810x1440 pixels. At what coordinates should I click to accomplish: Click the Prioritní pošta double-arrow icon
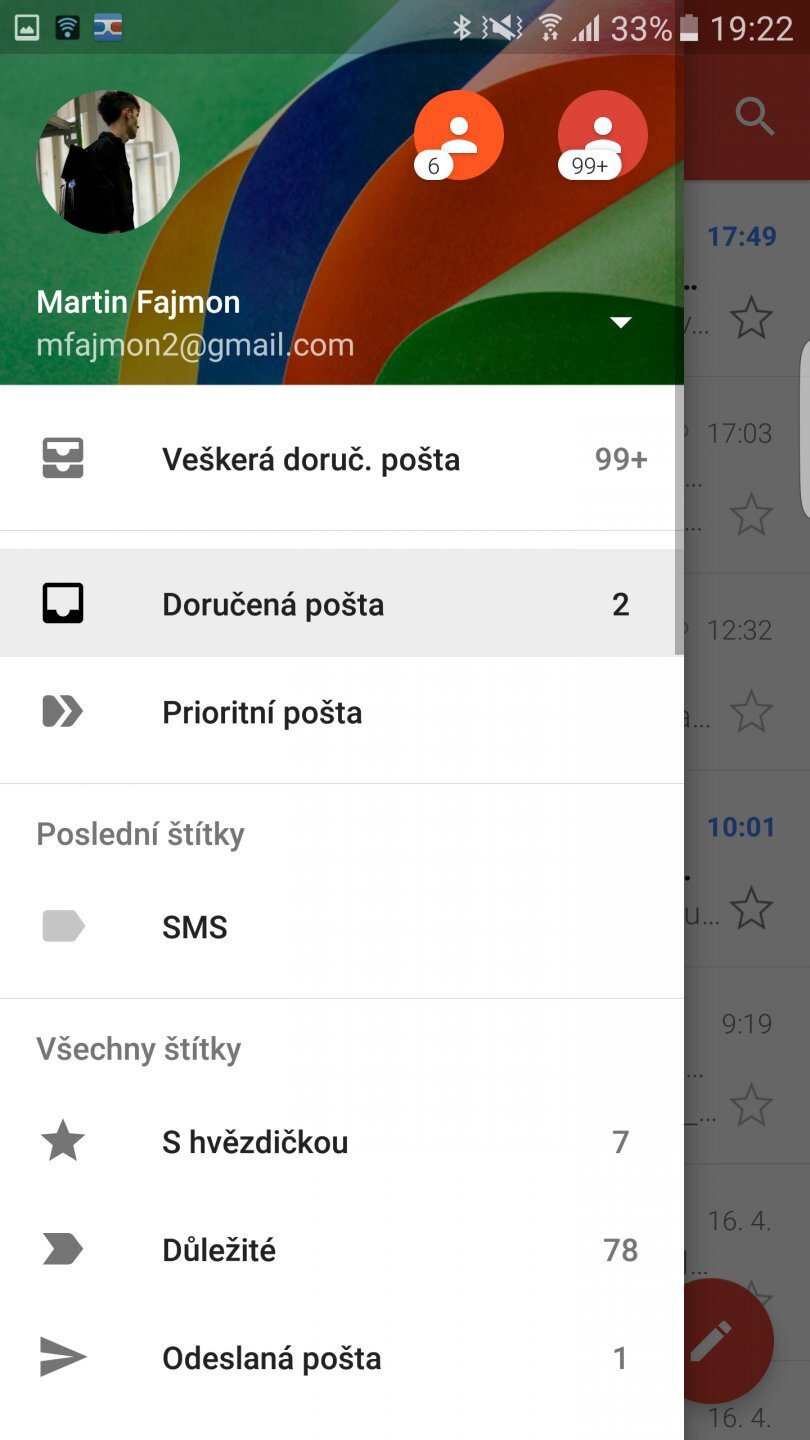pos(63,712)
